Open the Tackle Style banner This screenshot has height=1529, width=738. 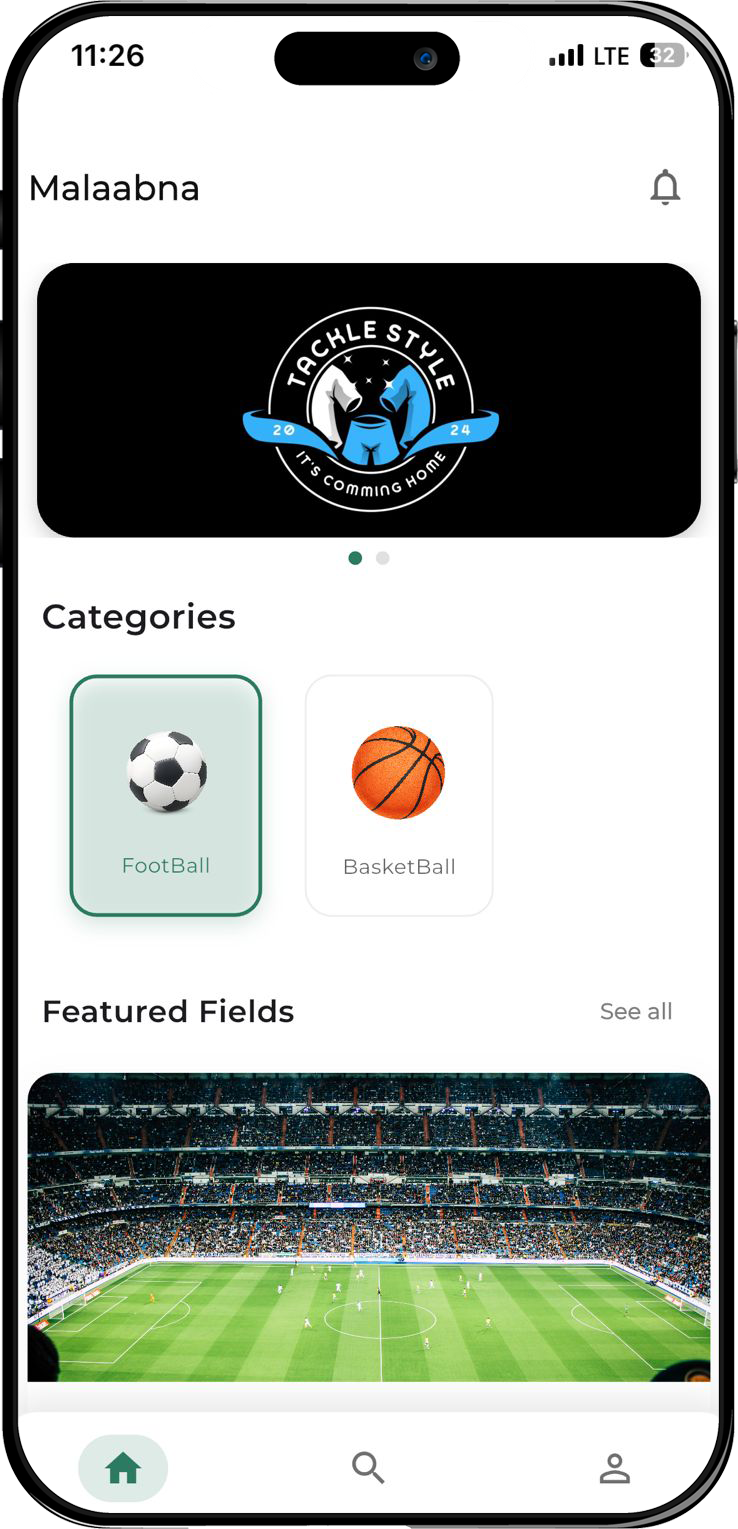point(369,400)
